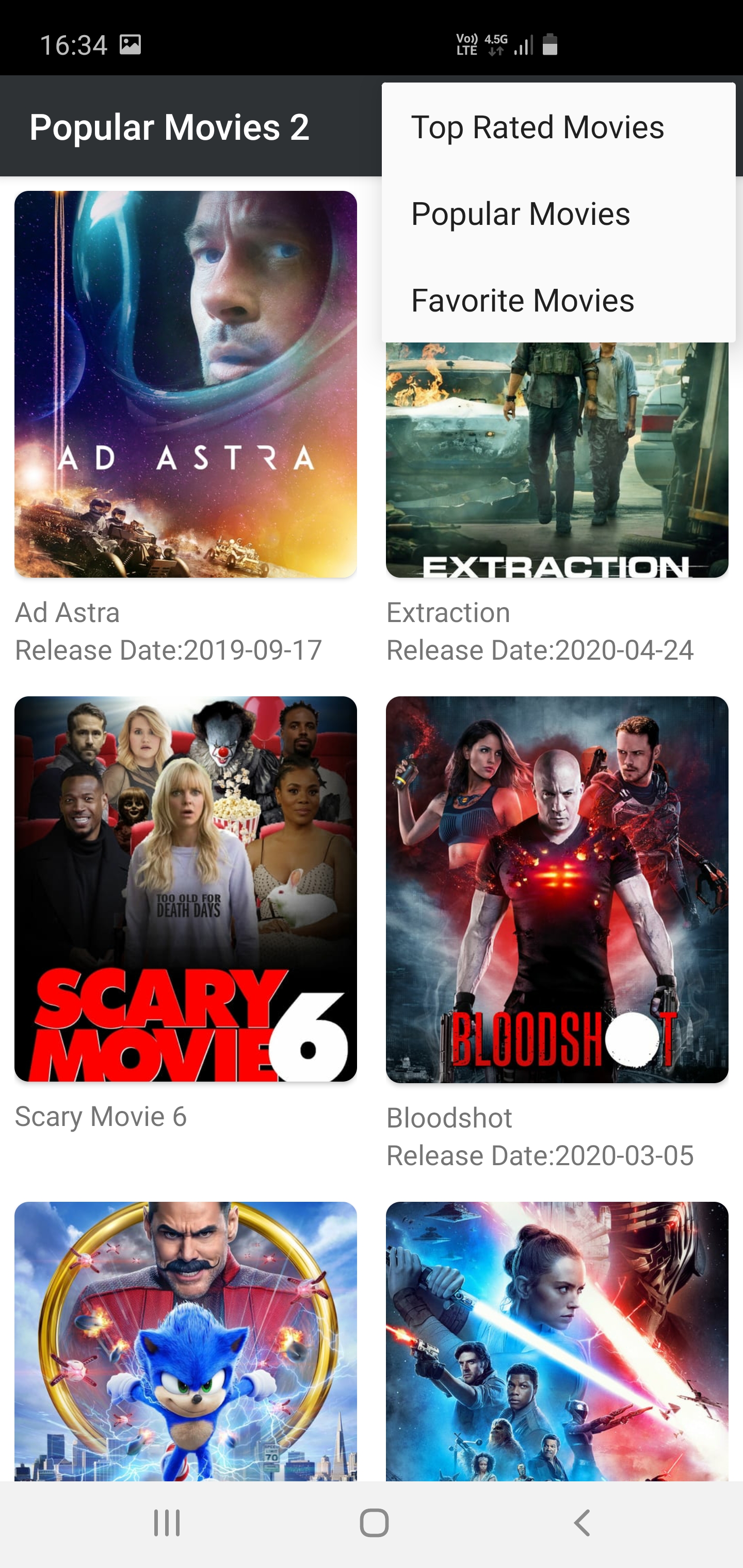
Task: Open the Star Wars poster
Action: coord(556,1339)
